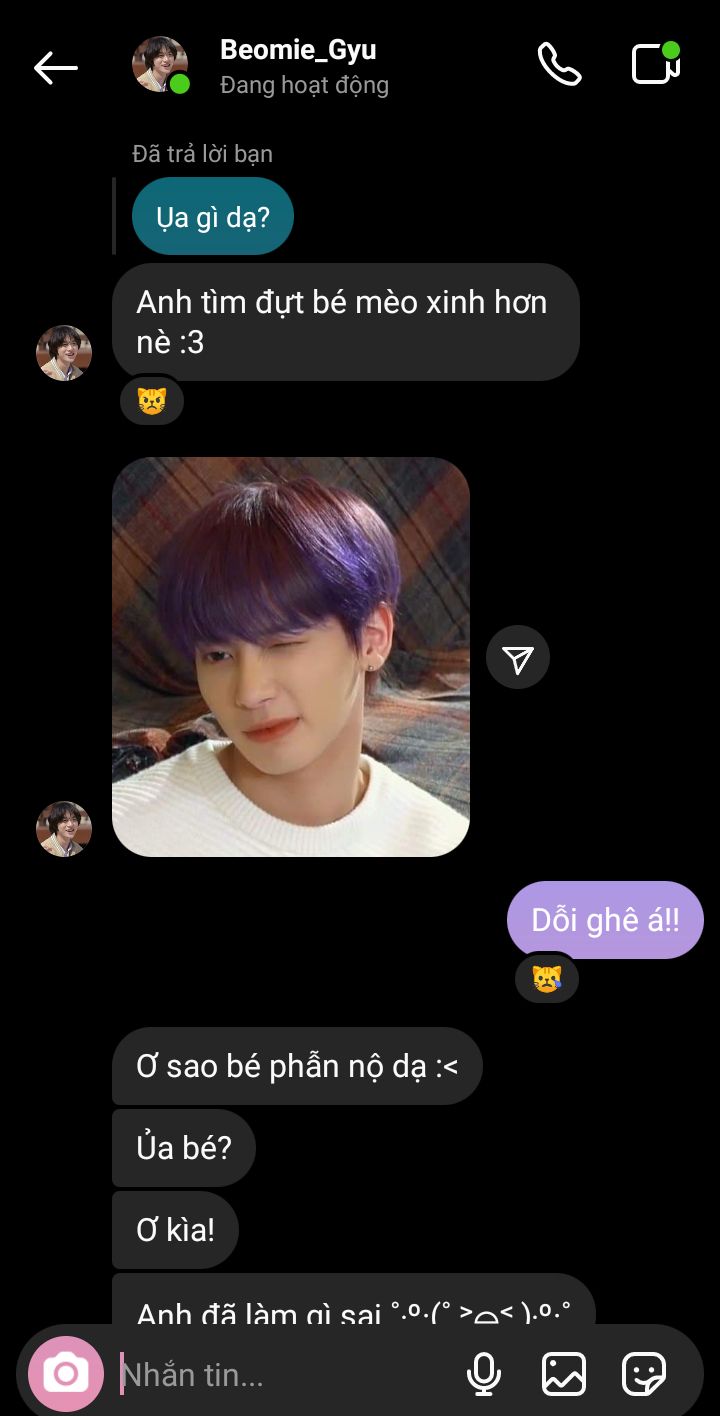Open the purple-haired photo in the chat
This screenshot has width=720, height=1416.
pyautogui.click(x=291, y=657)
